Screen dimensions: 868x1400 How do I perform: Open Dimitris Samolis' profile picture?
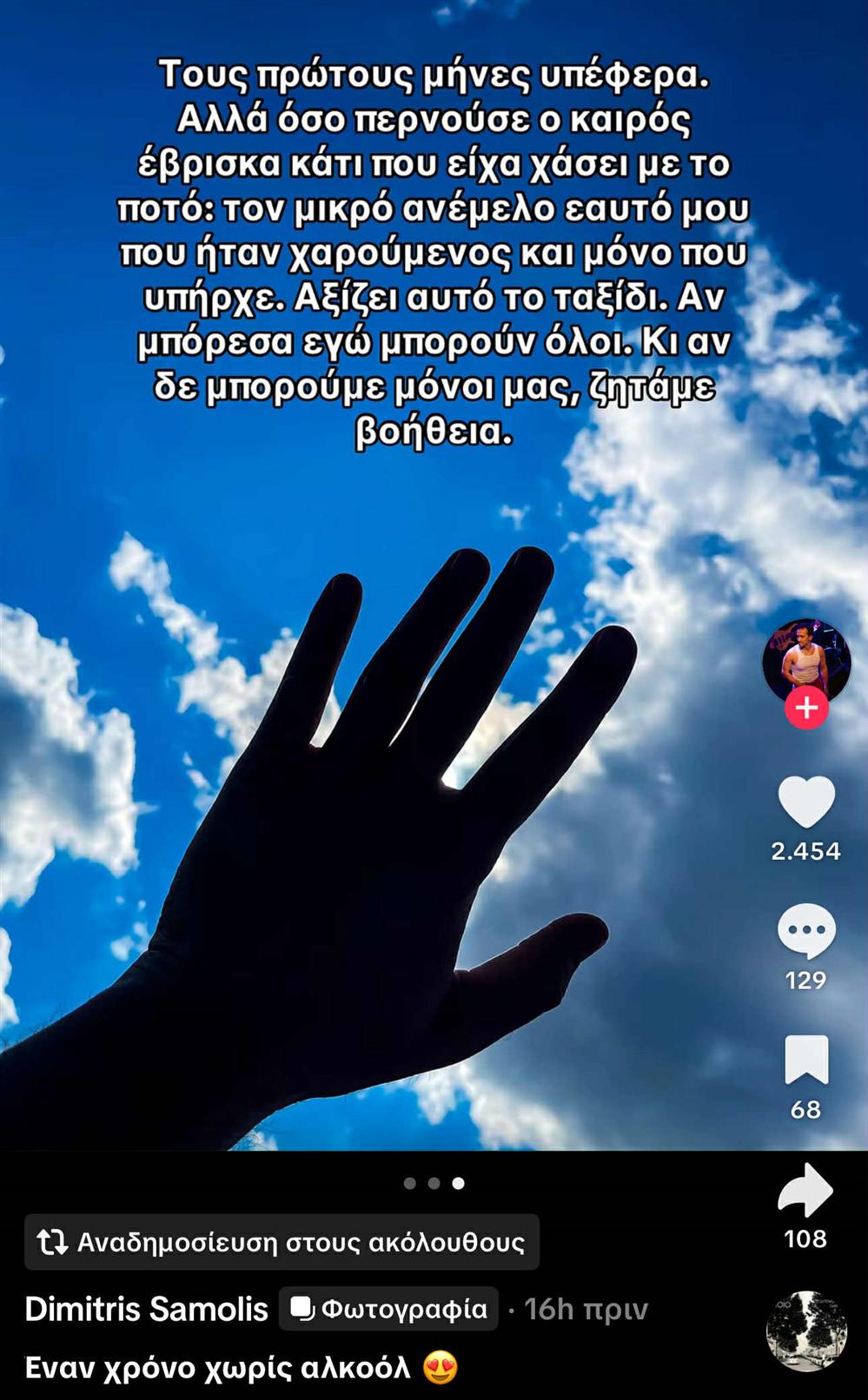tap(805, 660)
